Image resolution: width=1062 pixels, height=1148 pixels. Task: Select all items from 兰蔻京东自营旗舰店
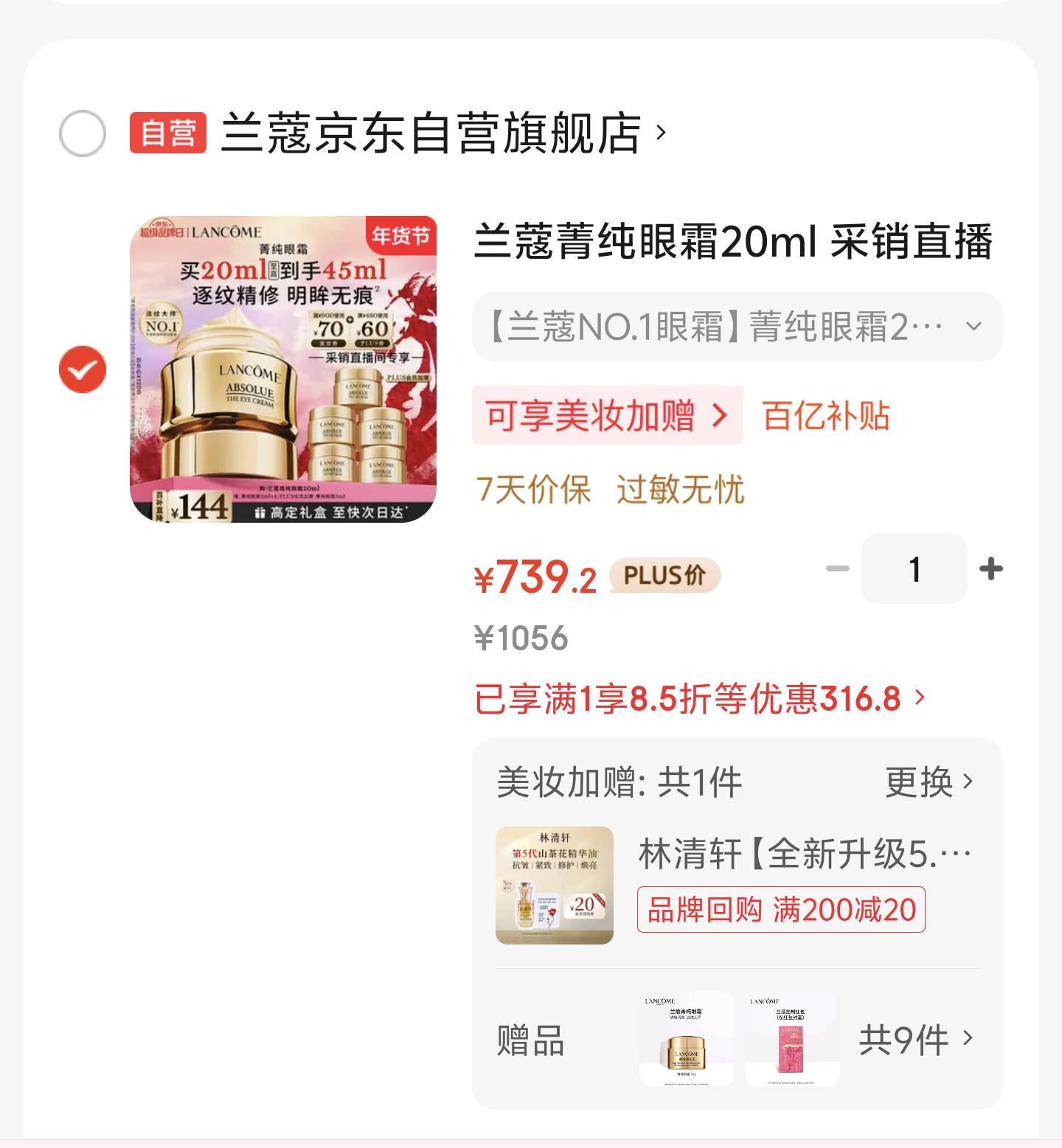click(82, 133)
